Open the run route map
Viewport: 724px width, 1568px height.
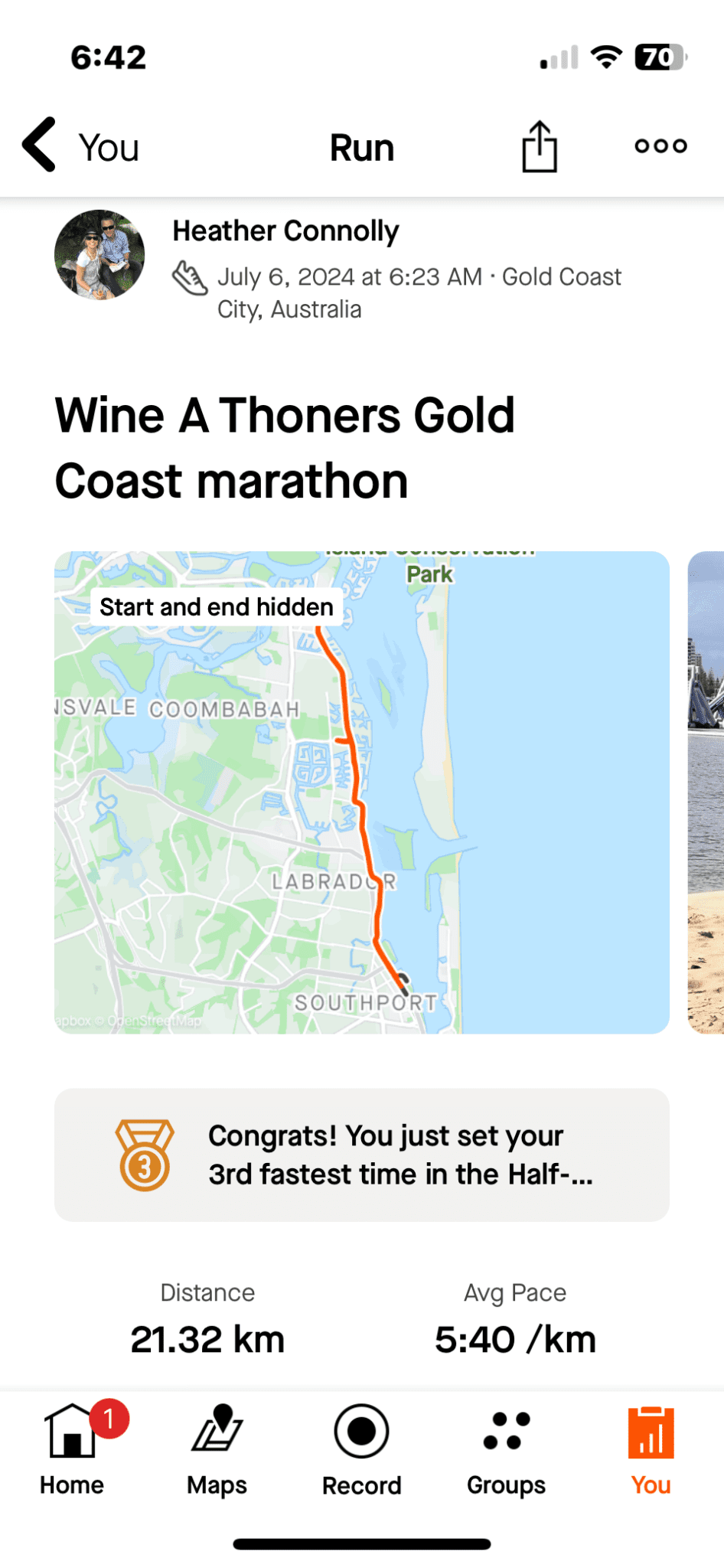(362, 792)
